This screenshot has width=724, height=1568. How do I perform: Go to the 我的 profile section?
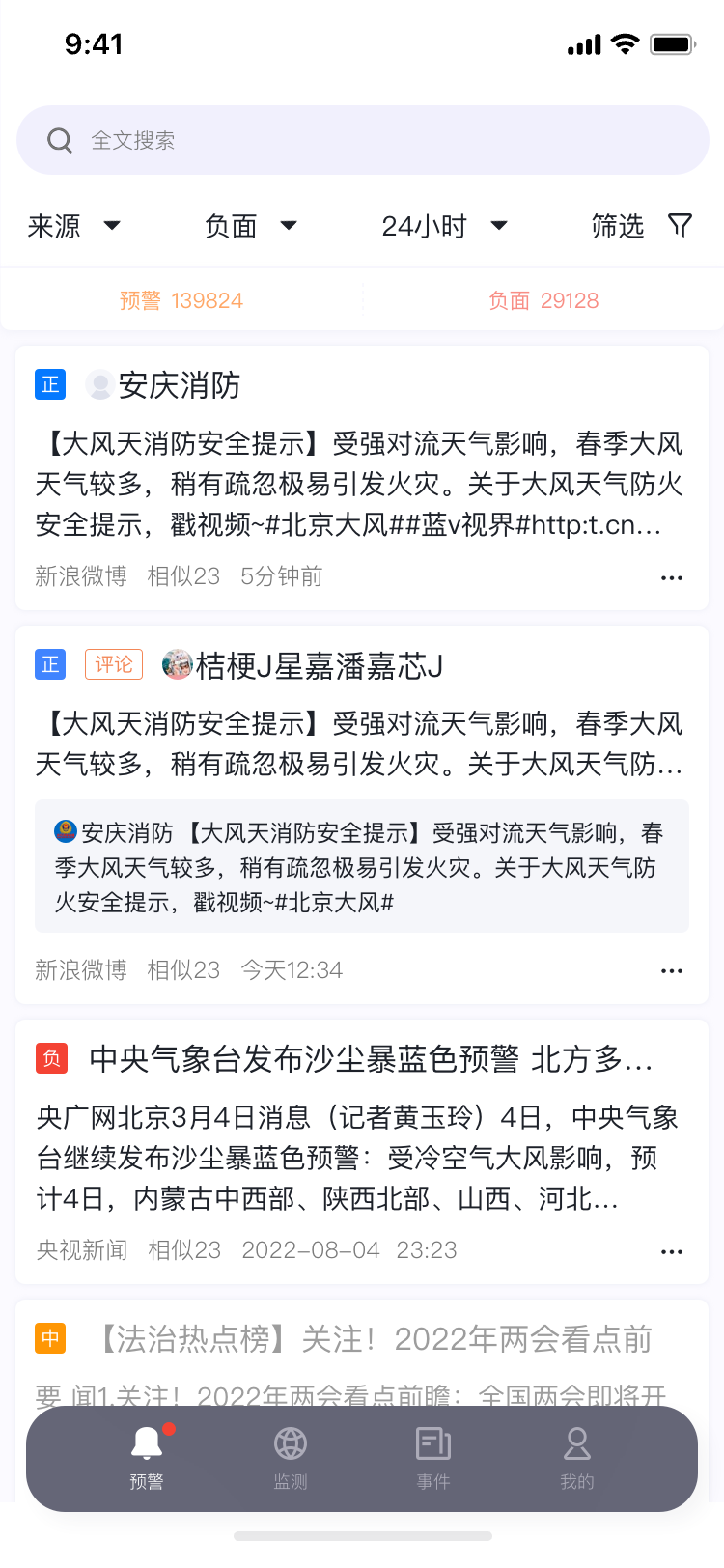pos(576,1456)
